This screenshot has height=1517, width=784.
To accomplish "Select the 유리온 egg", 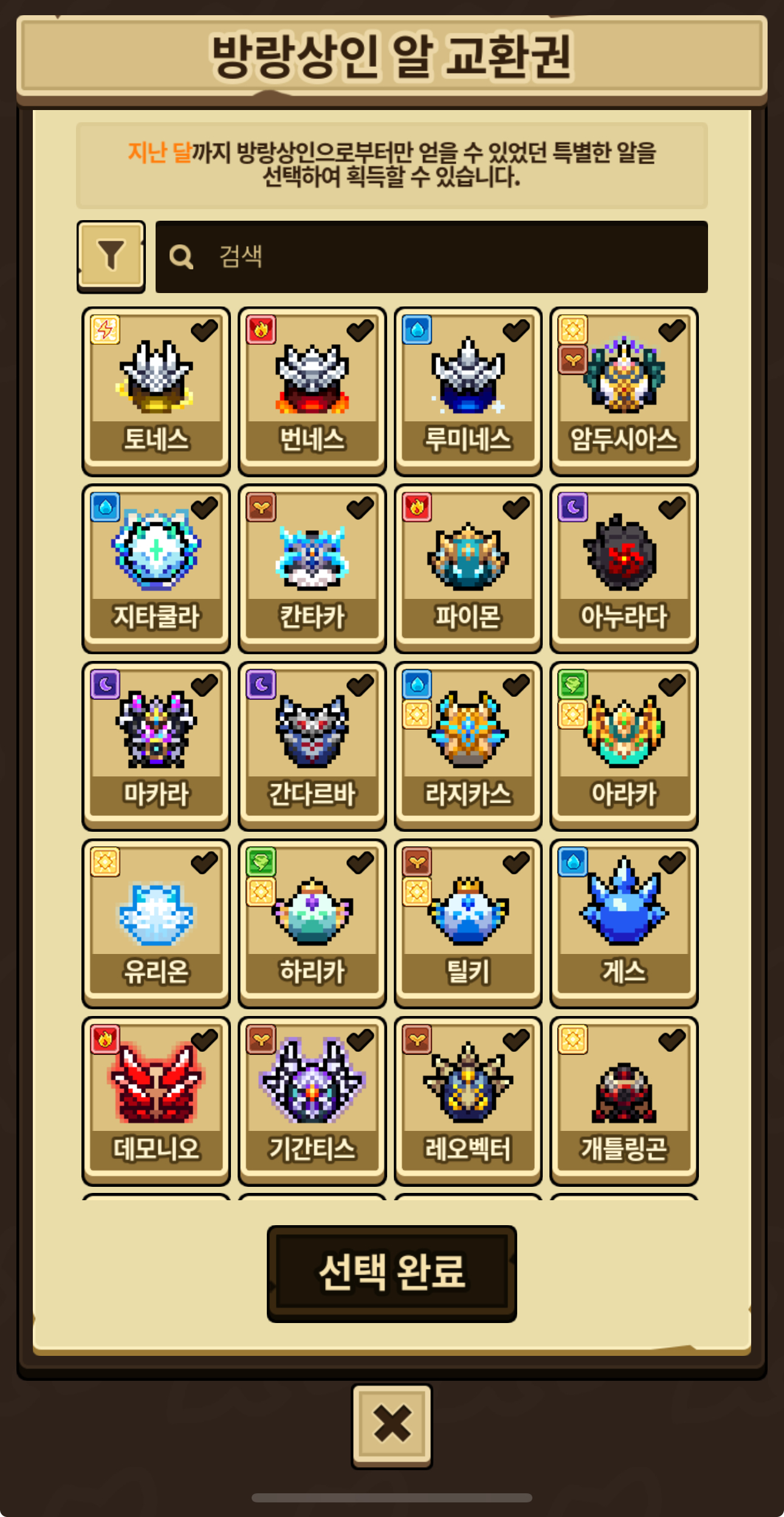I will [x=156, y=923].
